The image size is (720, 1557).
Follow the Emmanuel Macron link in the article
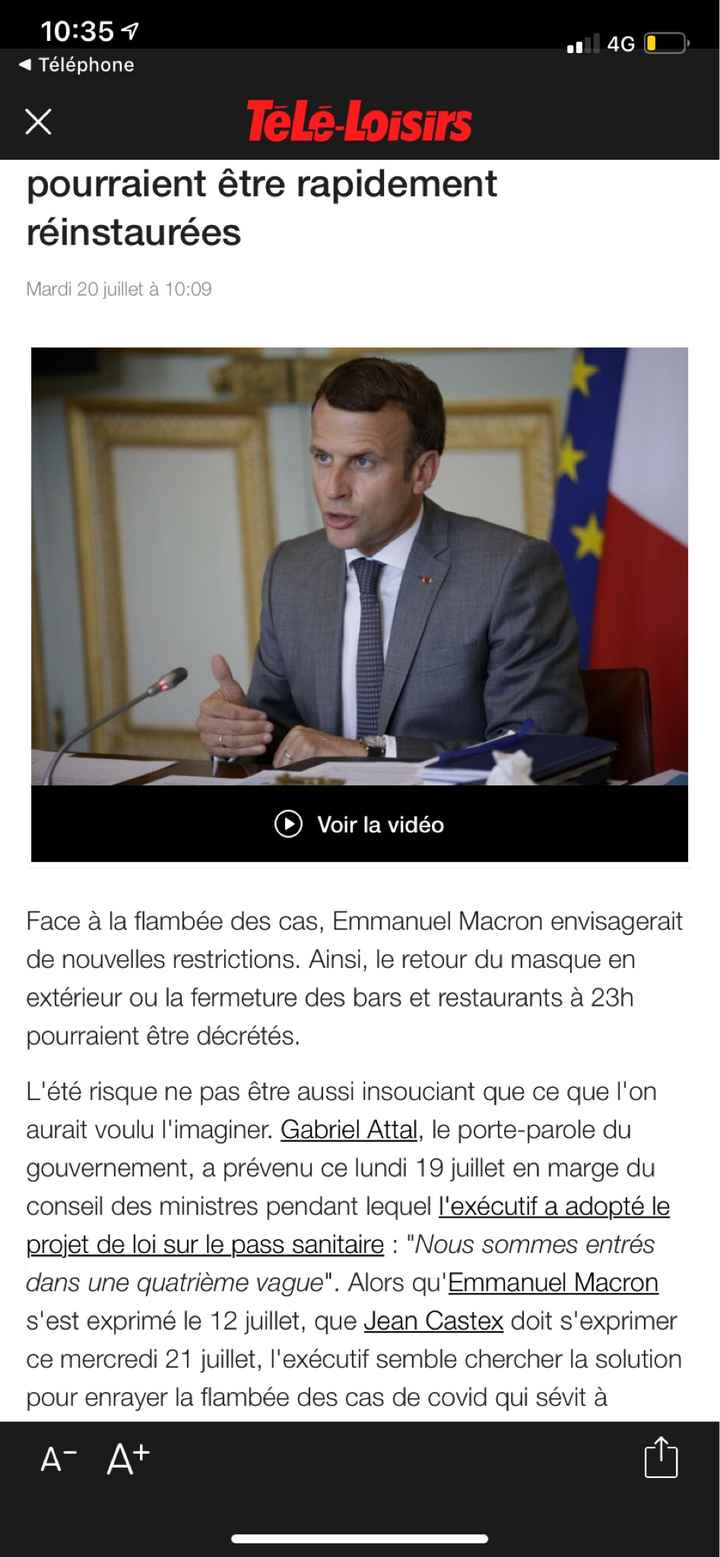[x=553, y=1282]
